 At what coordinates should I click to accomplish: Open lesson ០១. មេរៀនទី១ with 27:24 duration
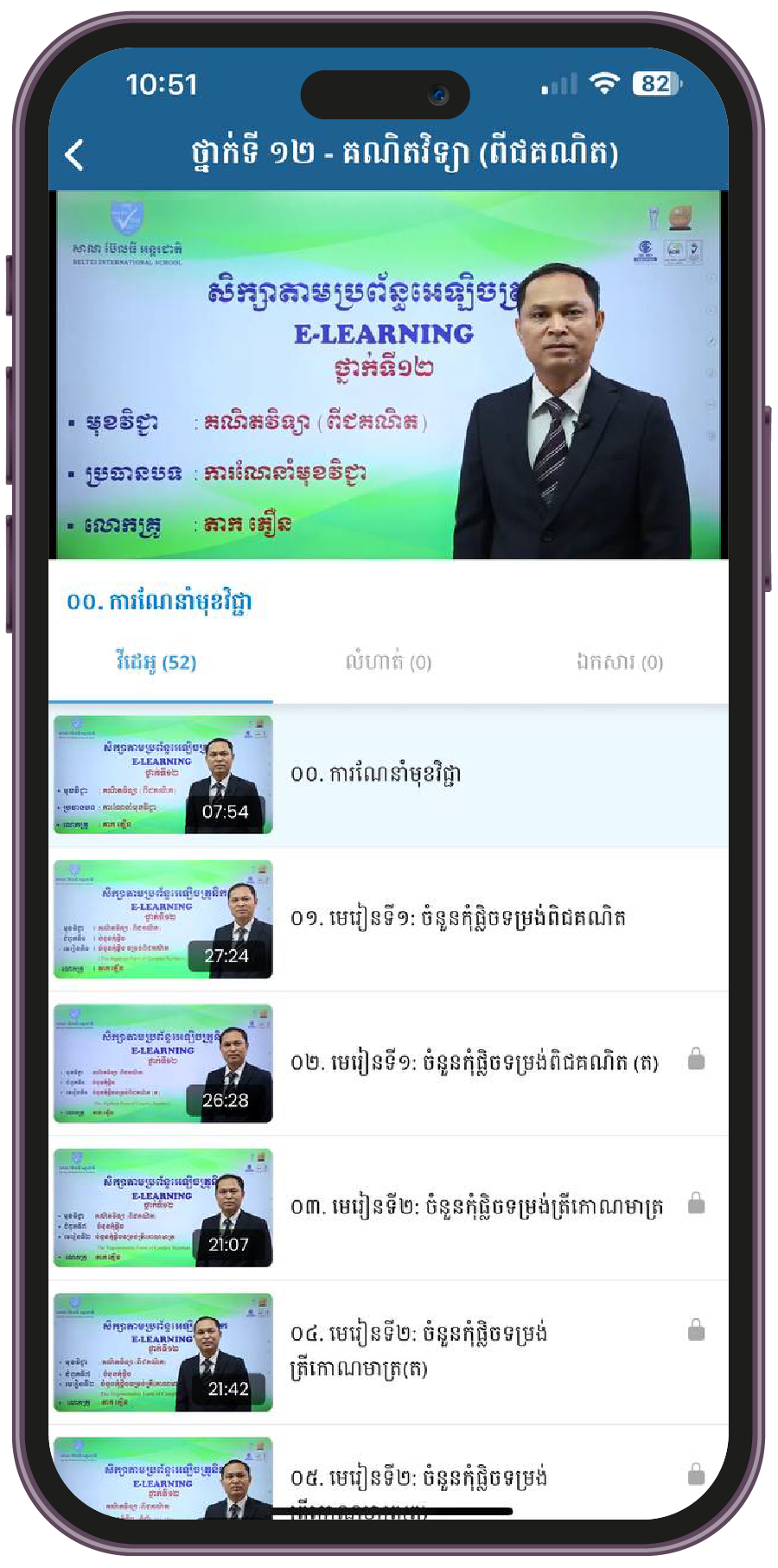coord(388,919)
